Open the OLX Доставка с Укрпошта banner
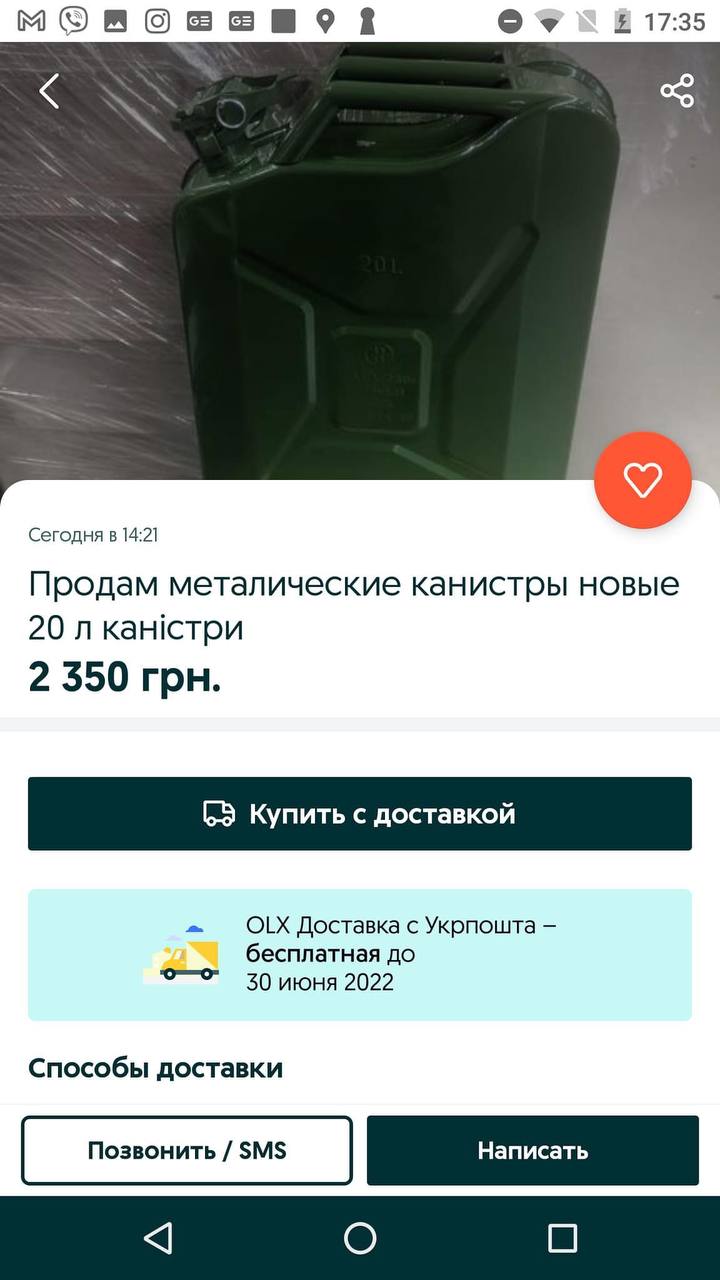720x1280 pixels. tap(360, 955)
